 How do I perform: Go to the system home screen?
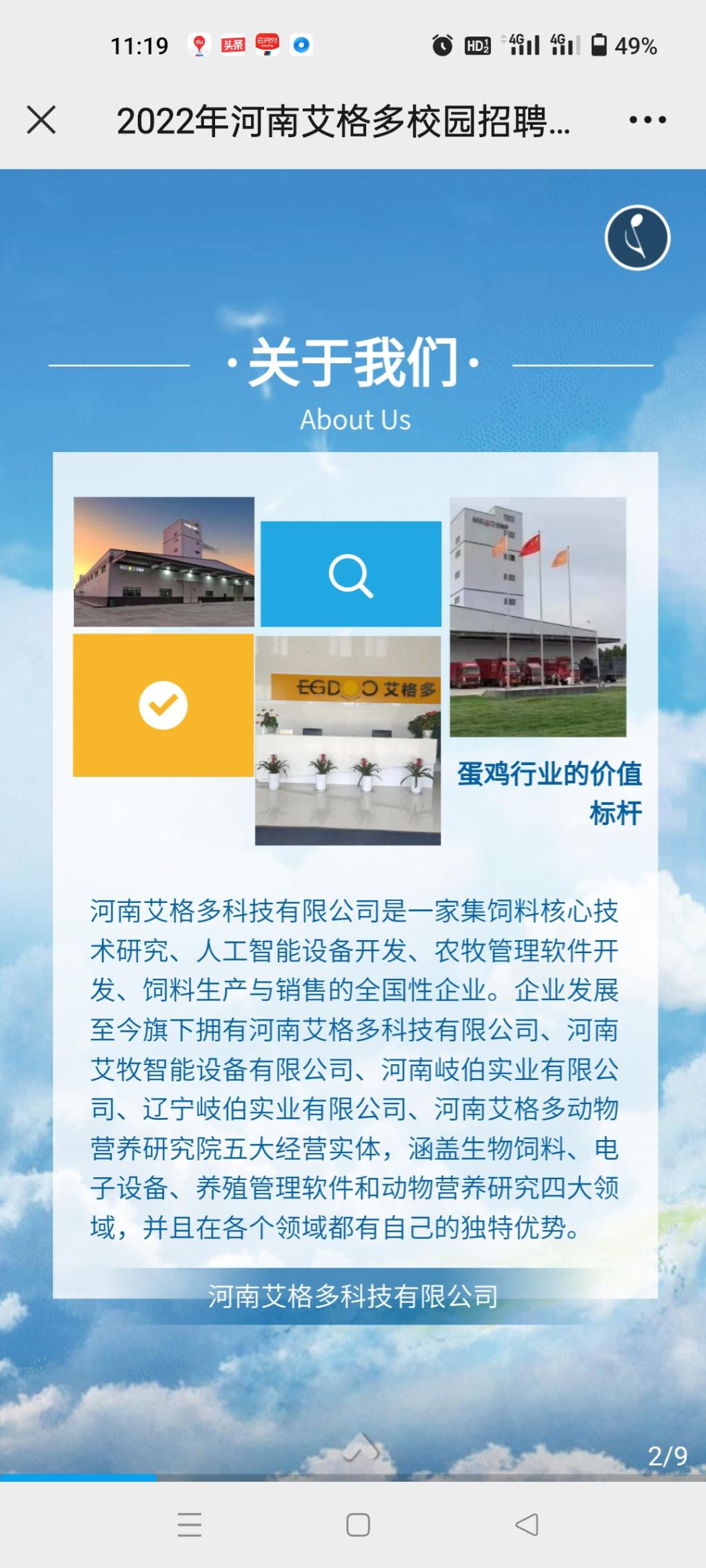click(358, 1525)
